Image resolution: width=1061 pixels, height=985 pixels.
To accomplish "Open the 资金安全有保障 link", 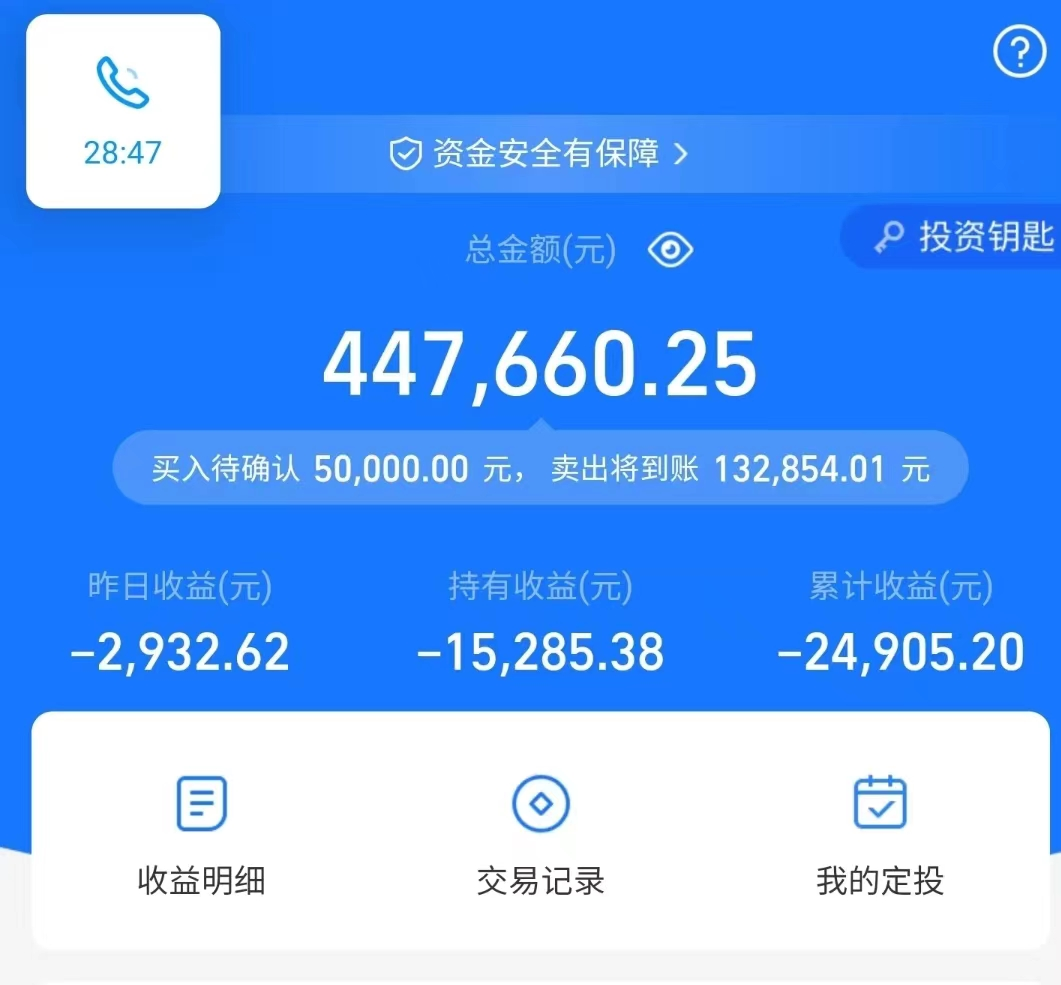I will [538, 154].
